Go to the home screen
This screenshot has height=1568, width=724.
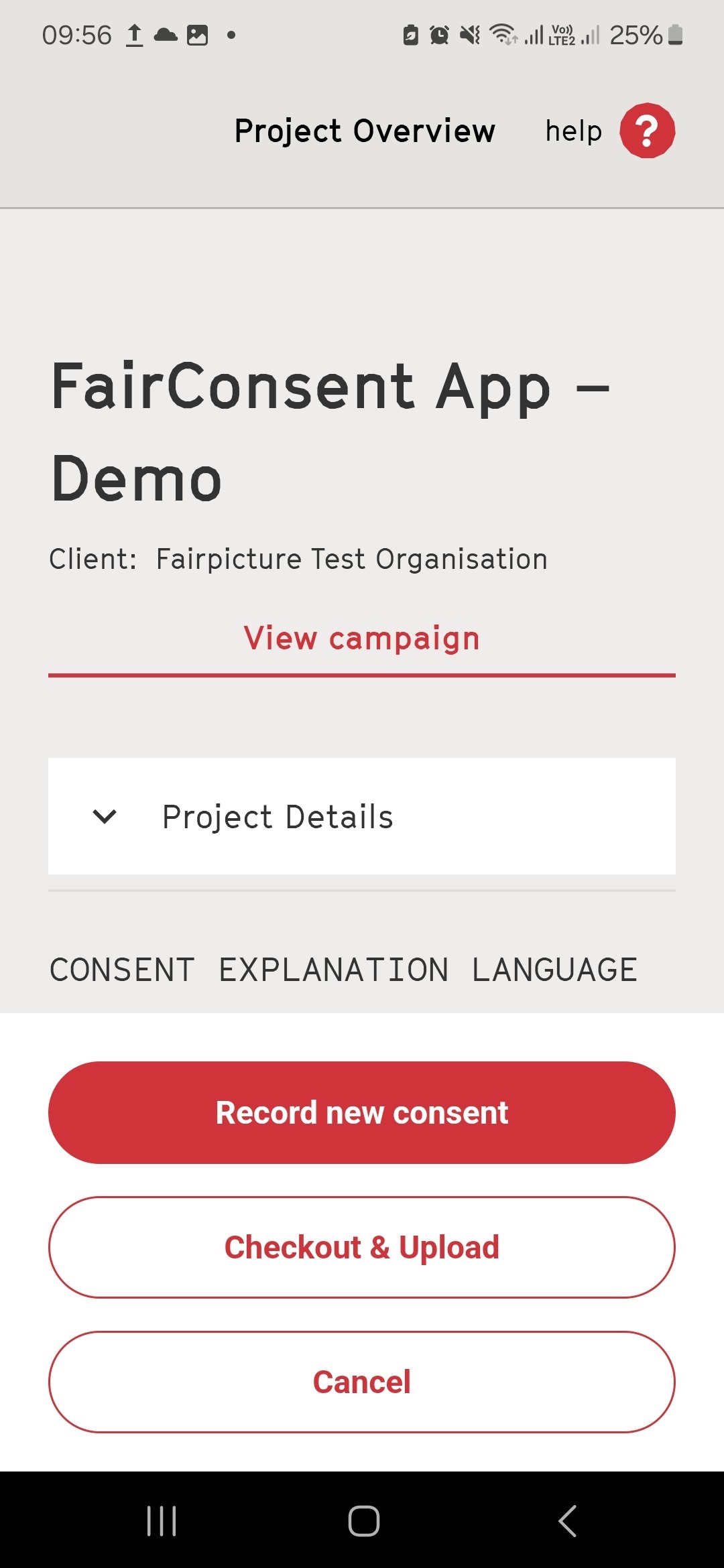coord(363,1520)
